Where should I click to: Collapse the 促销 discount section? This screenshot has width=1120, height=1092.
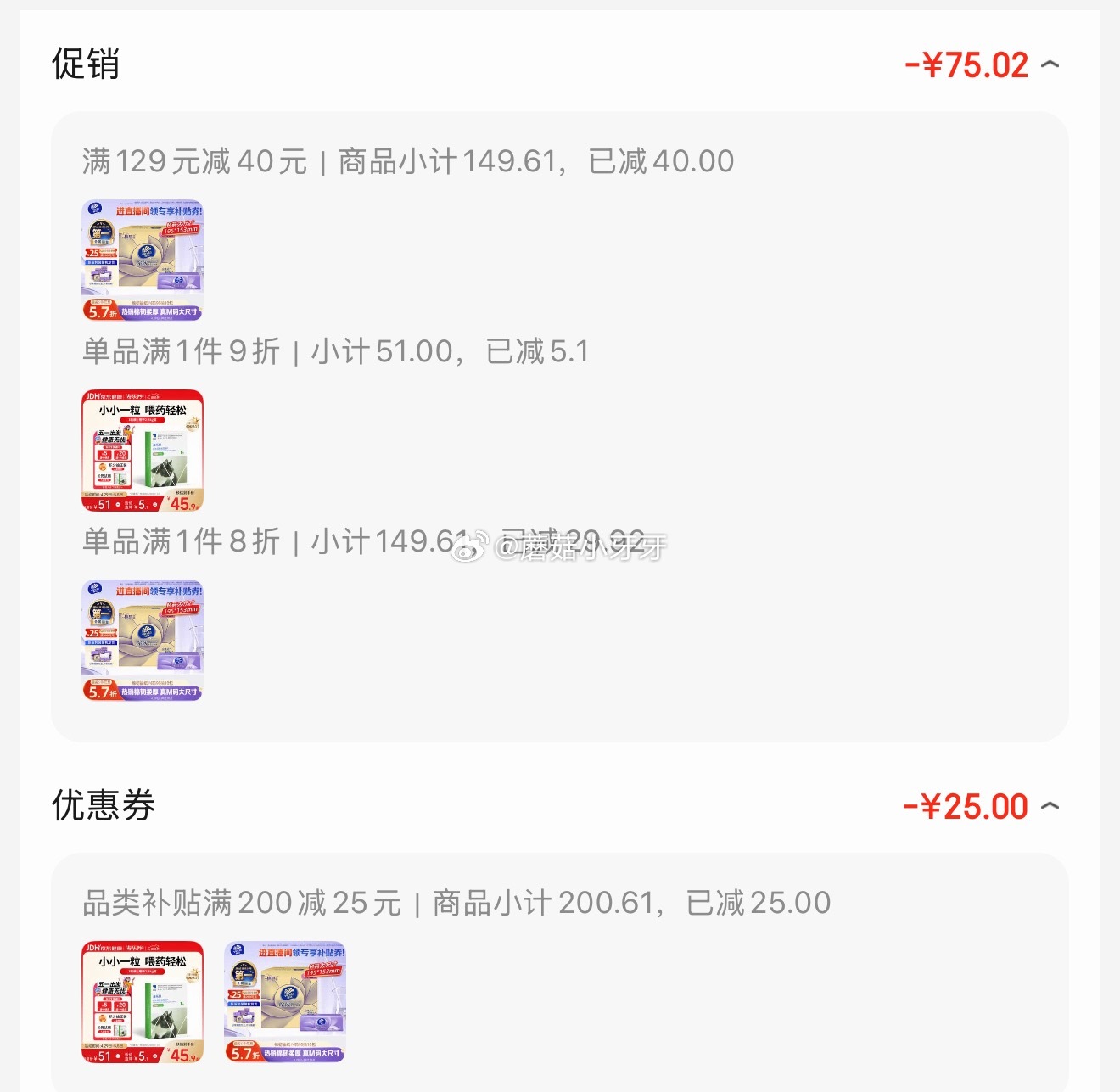(1050, 64)
